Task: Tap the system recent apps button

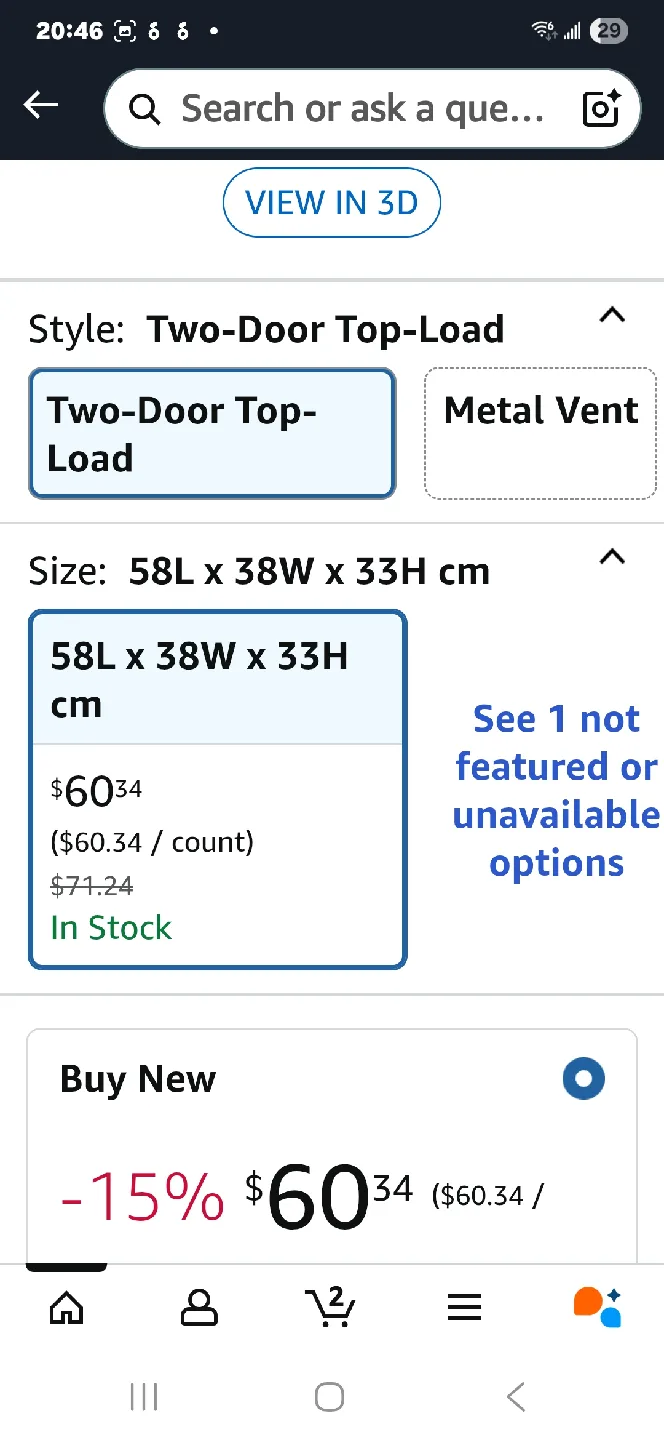Action: click(144, 1397)
